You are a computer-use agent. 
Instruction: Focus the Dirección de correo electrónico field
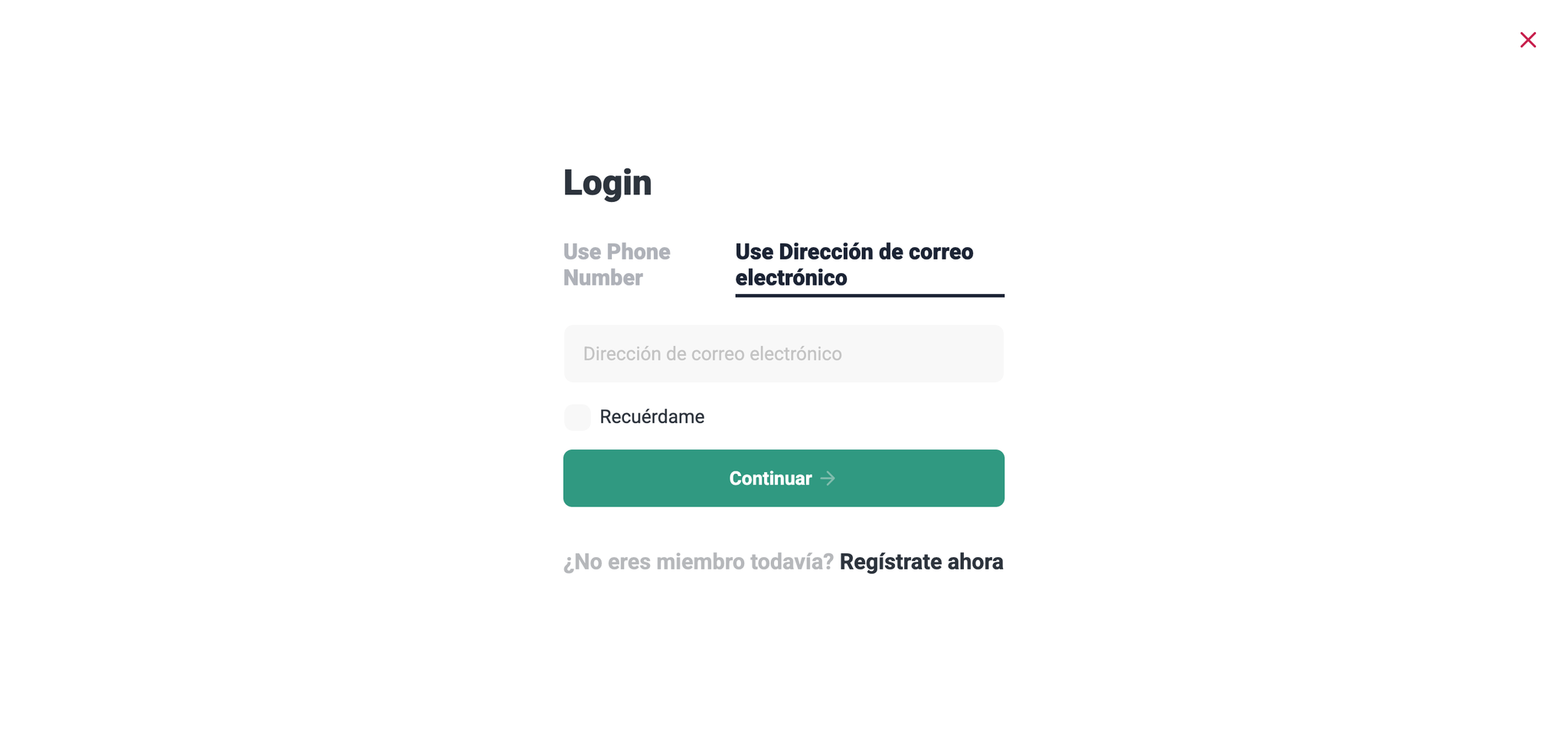click(x=783, y=354)
